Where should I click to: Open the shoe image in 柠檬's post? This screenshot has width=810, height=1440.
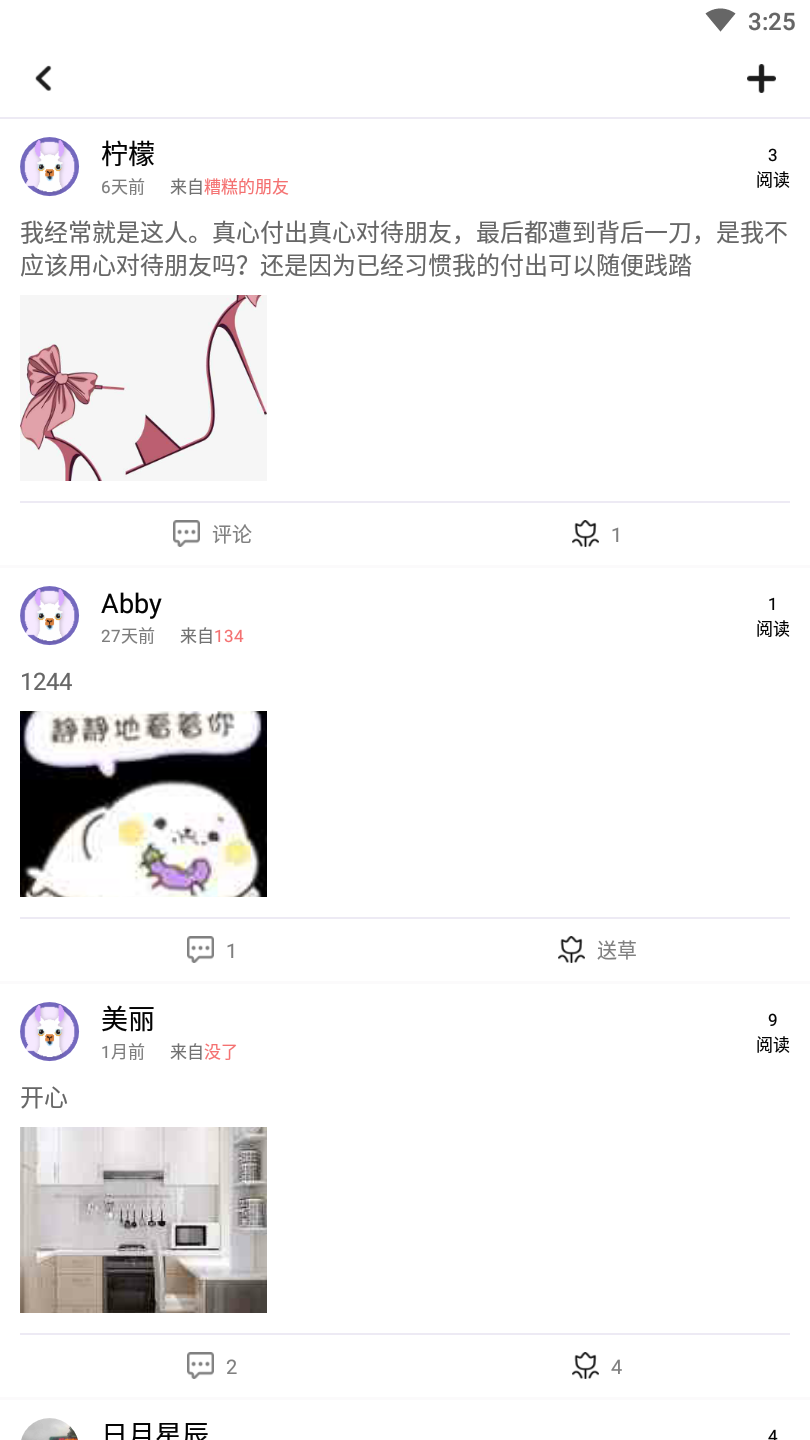(143, 387)
